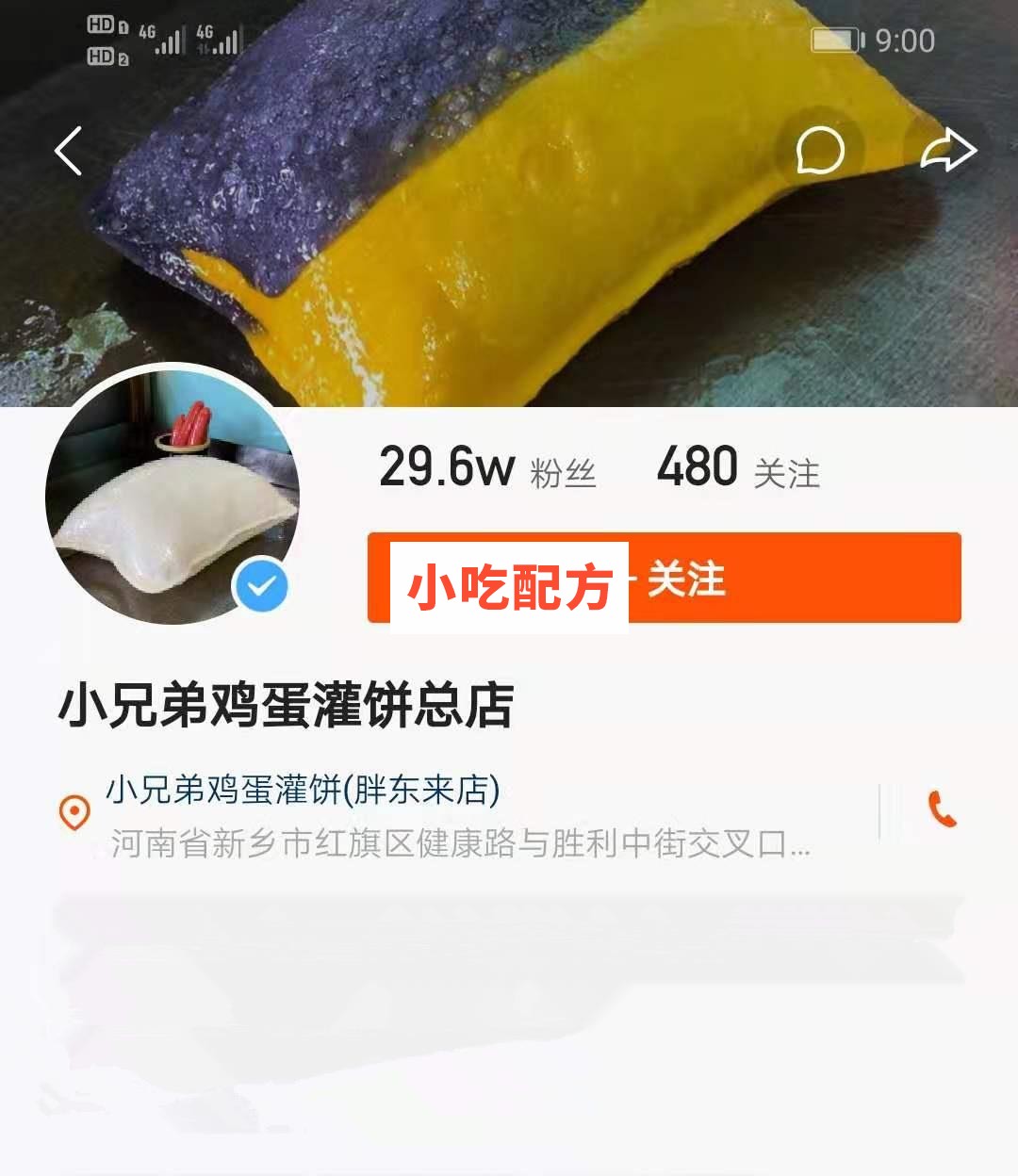Open the chat bubble icon at top right
This screenshot has width=1018, height=1176.
(x=818, y=151)
